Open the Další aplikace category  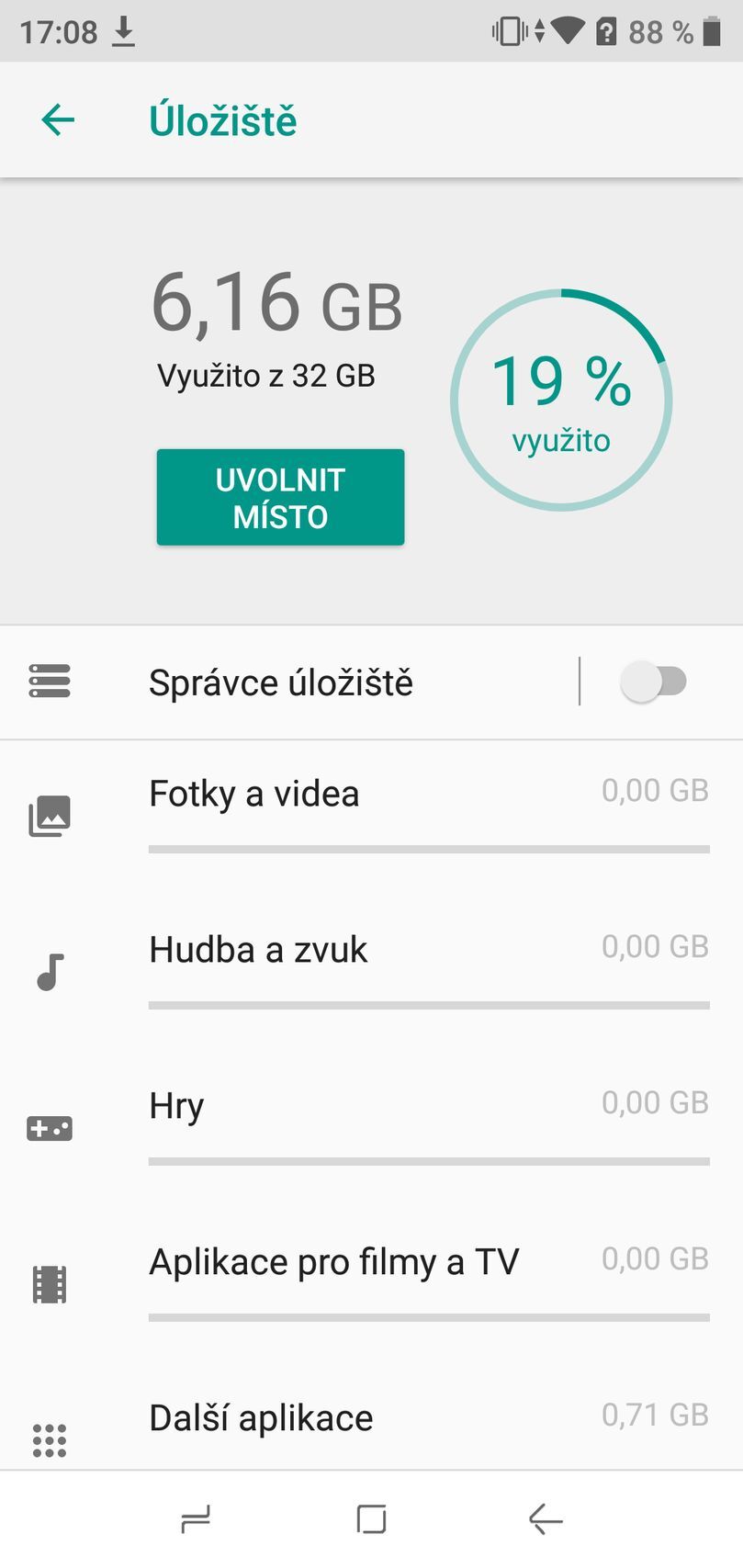click(261, 1417)
